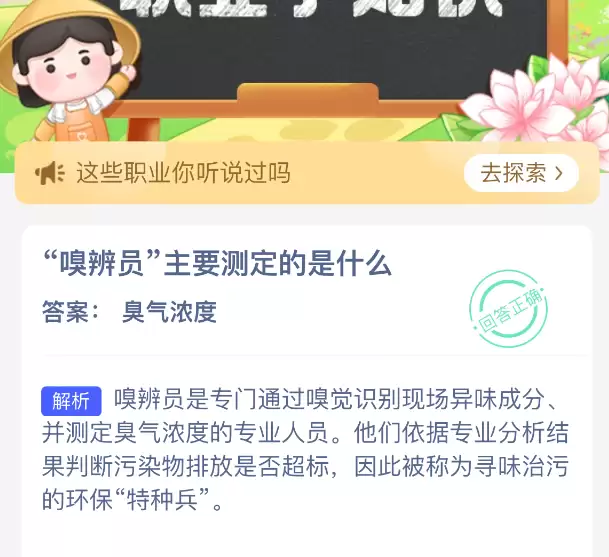Open the 这些职业你听说过吗 banner
Viewport: 609px width, 557px height.
(x=185, y=173)
